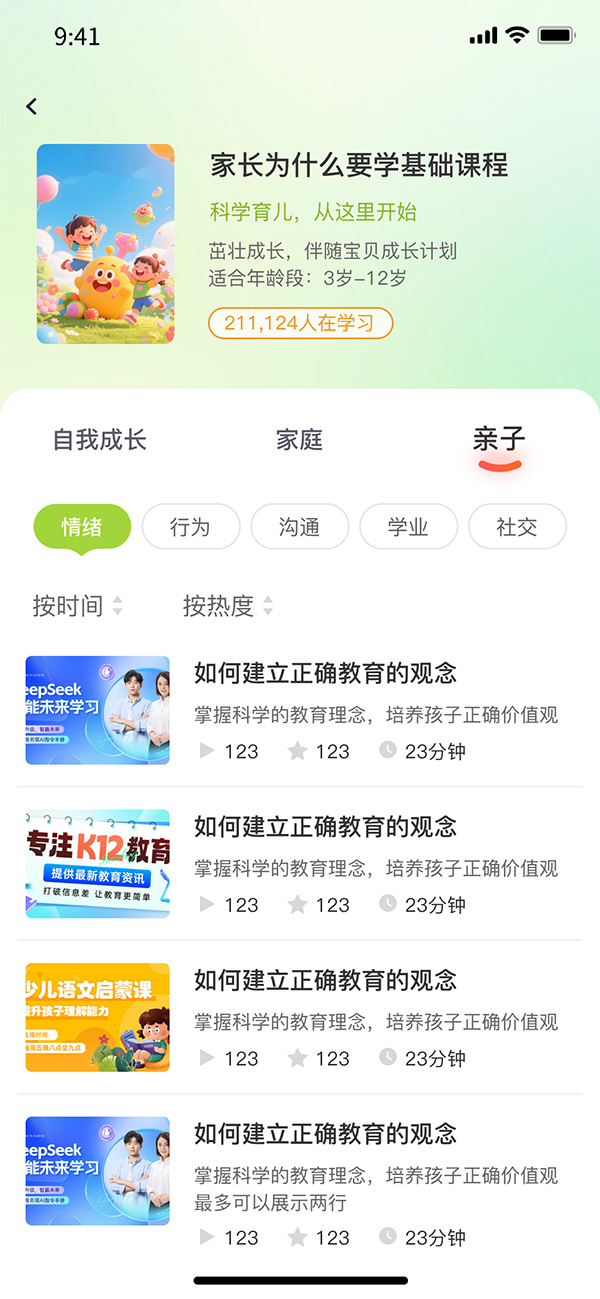Sort courses by 按时间
The height and width of the screenshot is (1299, 600).
point(77,606)
